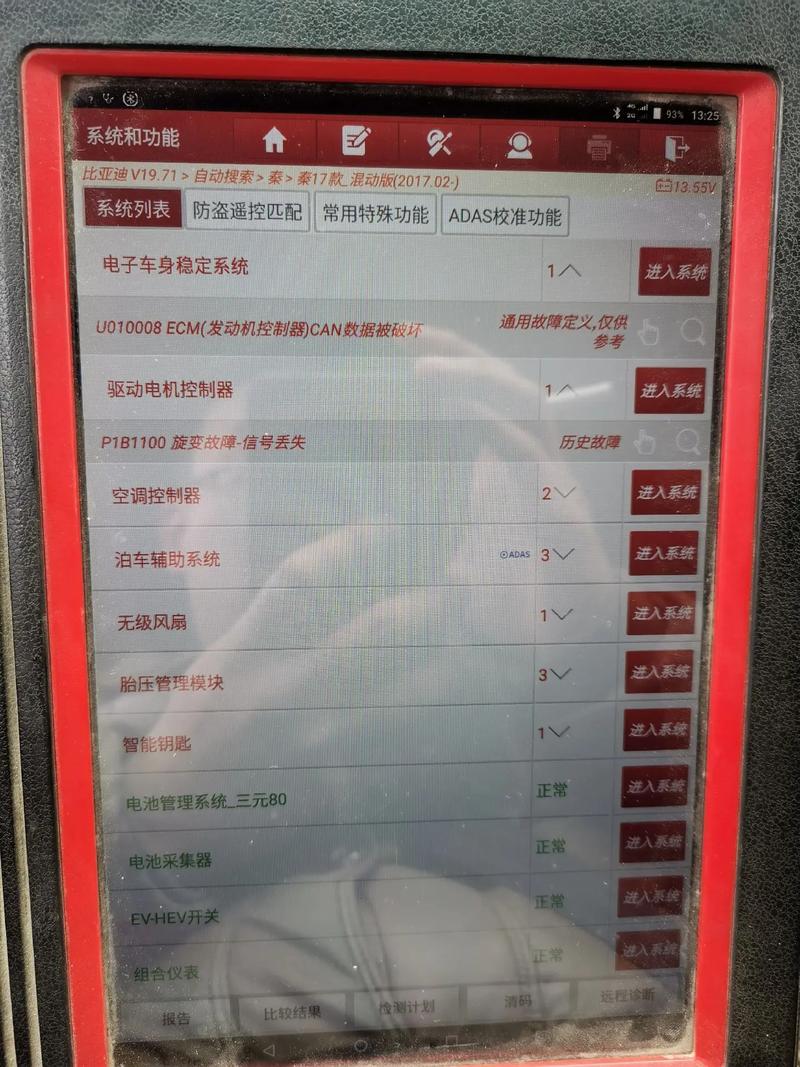The image size is (800, 1067).
Task: Enter system for 智能钥匙
Action: [658, 731]
